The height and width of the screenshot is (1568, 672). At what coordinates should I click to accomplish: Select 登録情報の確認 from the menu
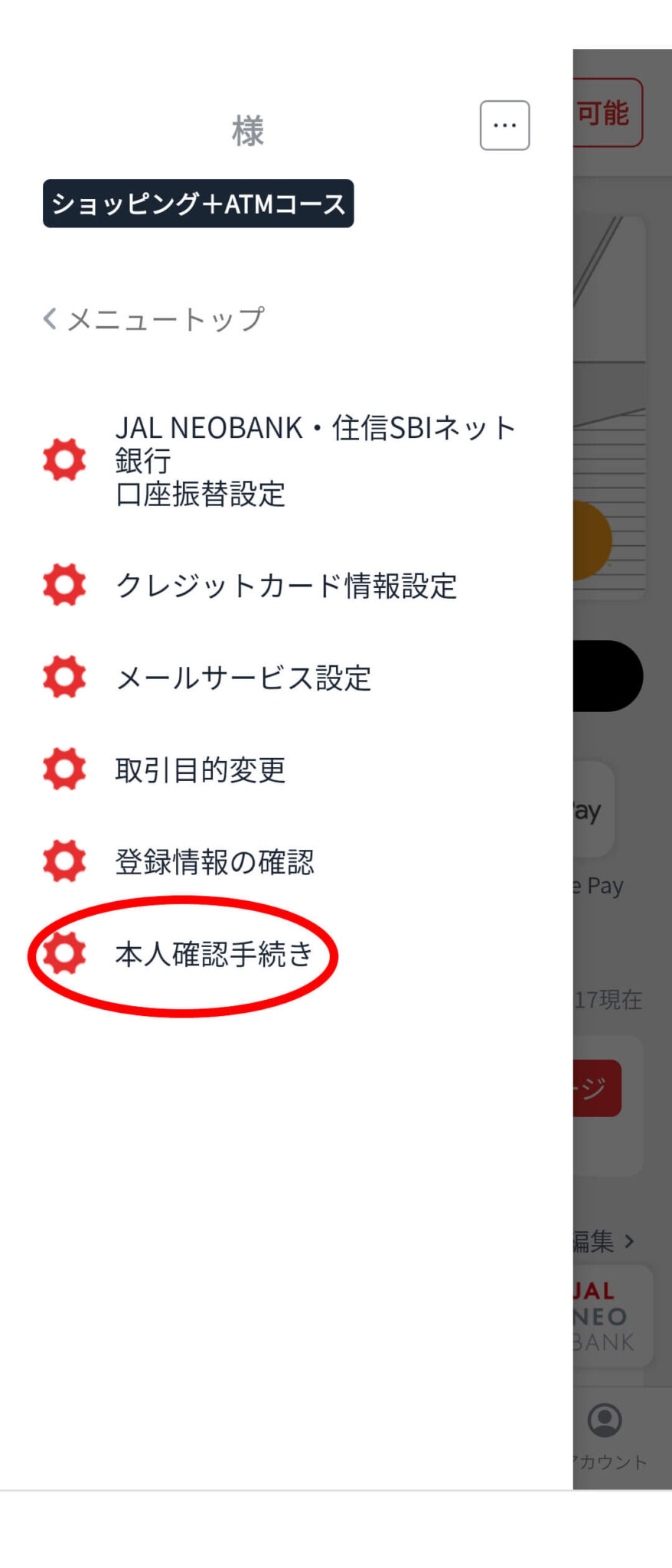point(214,862)
